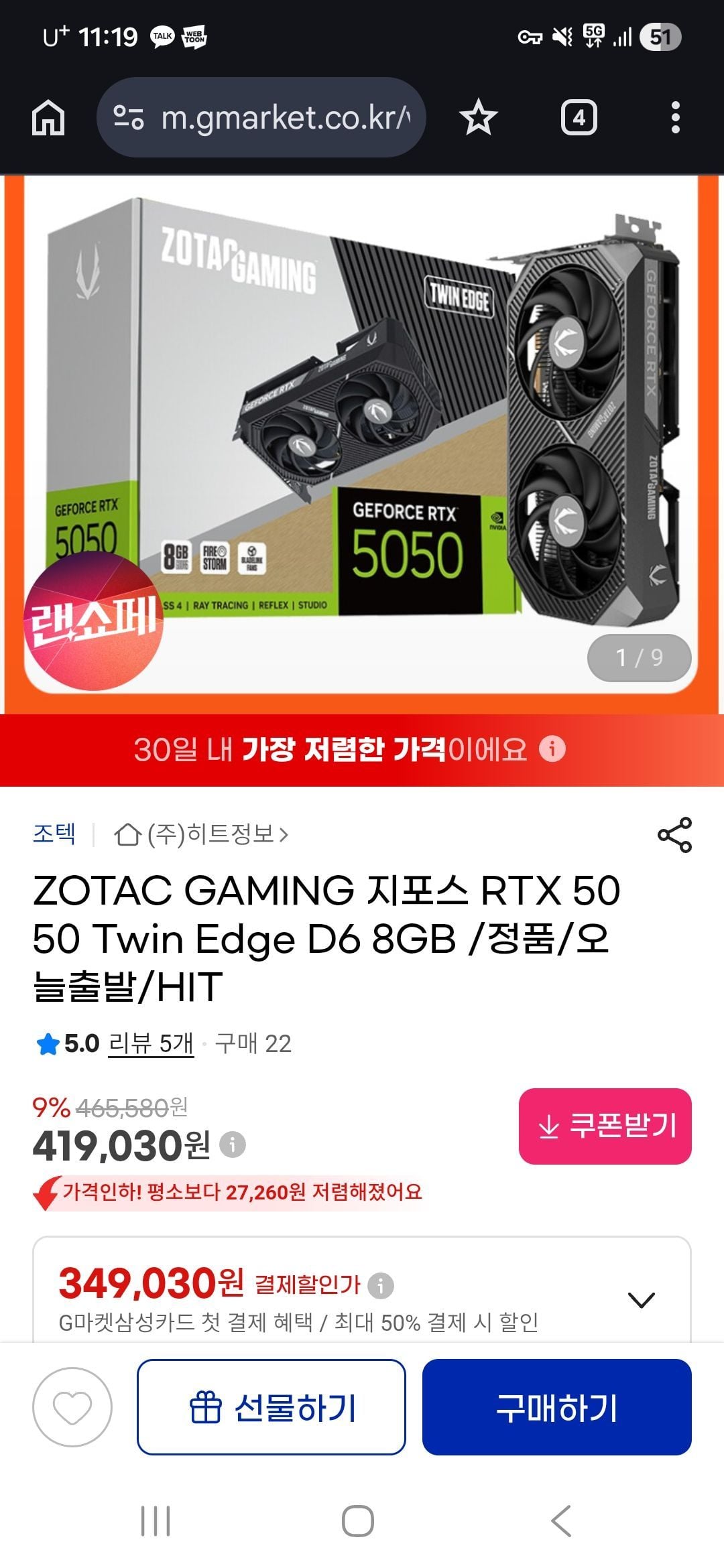View the ZOTAC RTX 5050 product image
724x1568 pixels.
tap(362, 429)
